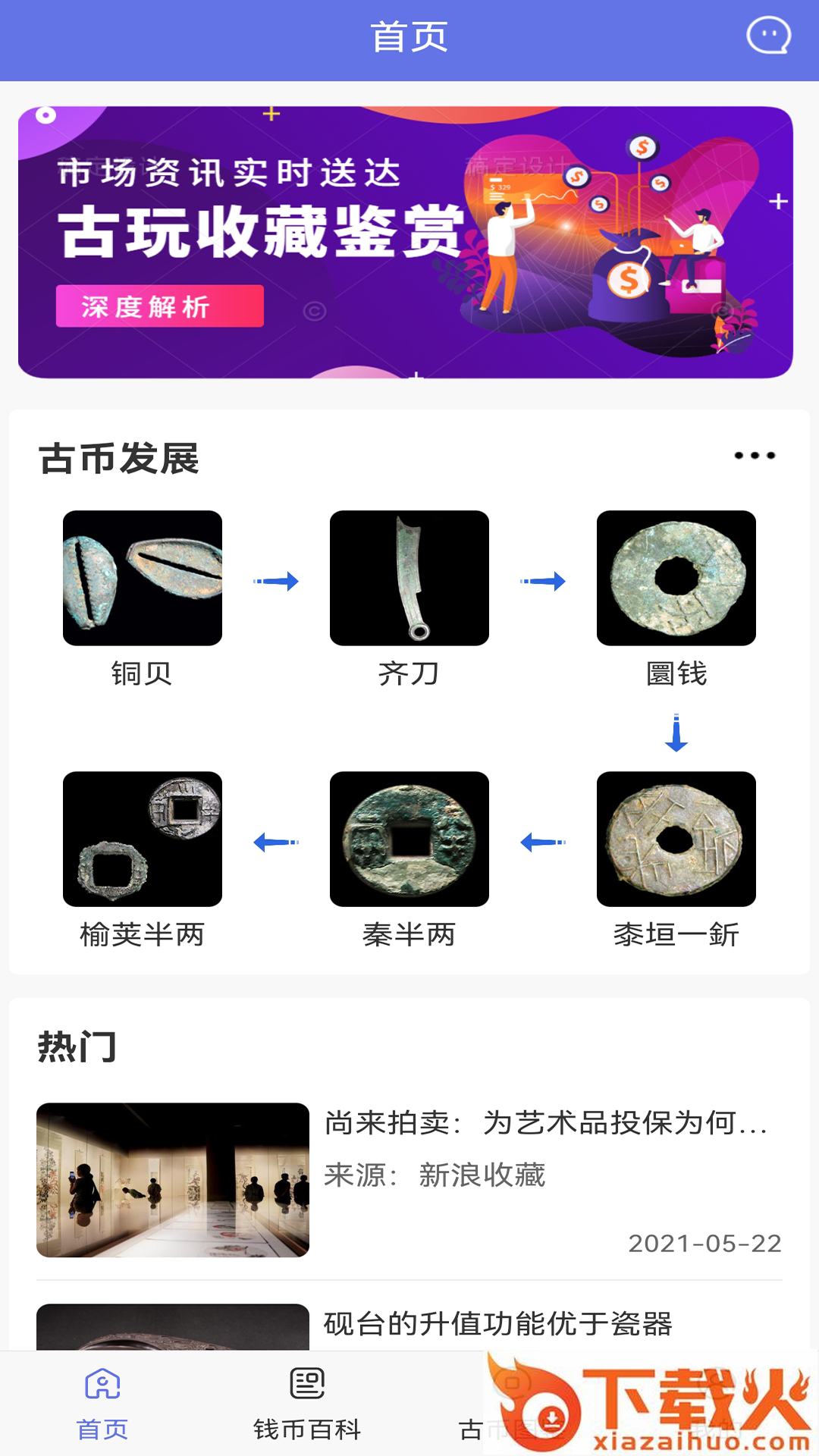
Task: Switch to the 首页 tab
Action: [x=102, y=1403]
